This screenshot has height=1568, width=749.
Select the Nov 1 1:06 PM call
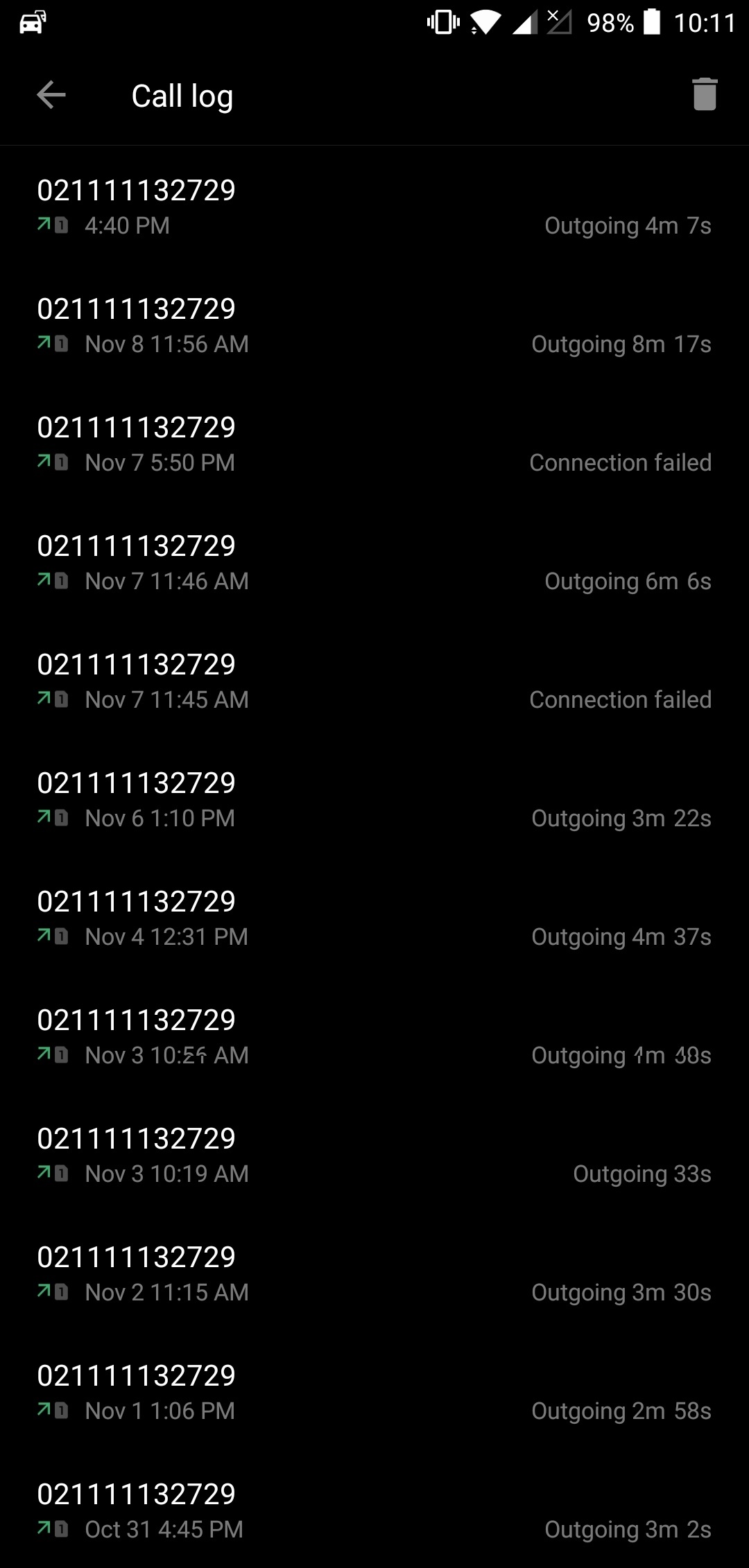(x=374, y=1391)
